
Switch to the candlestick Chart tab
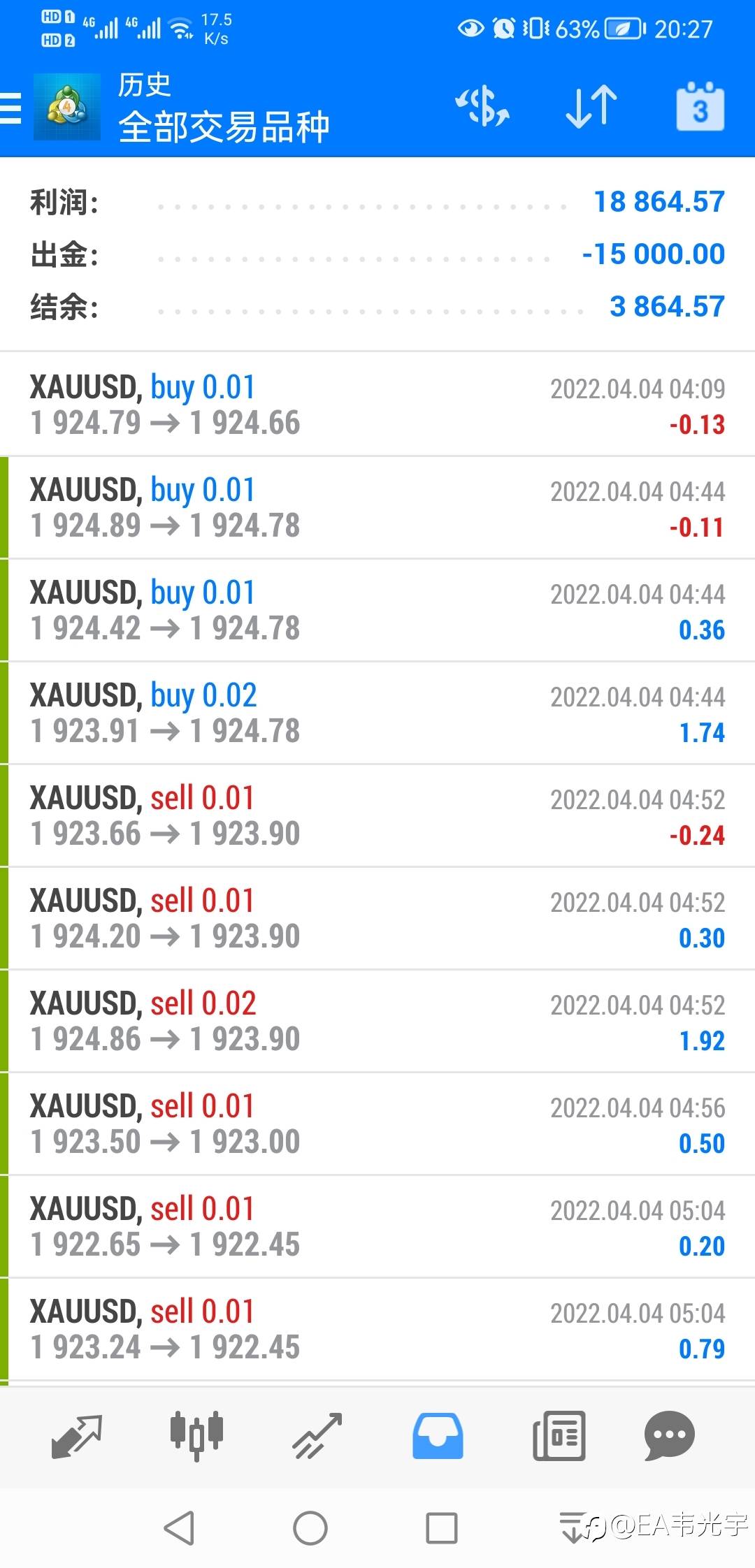pos(196,1436)
